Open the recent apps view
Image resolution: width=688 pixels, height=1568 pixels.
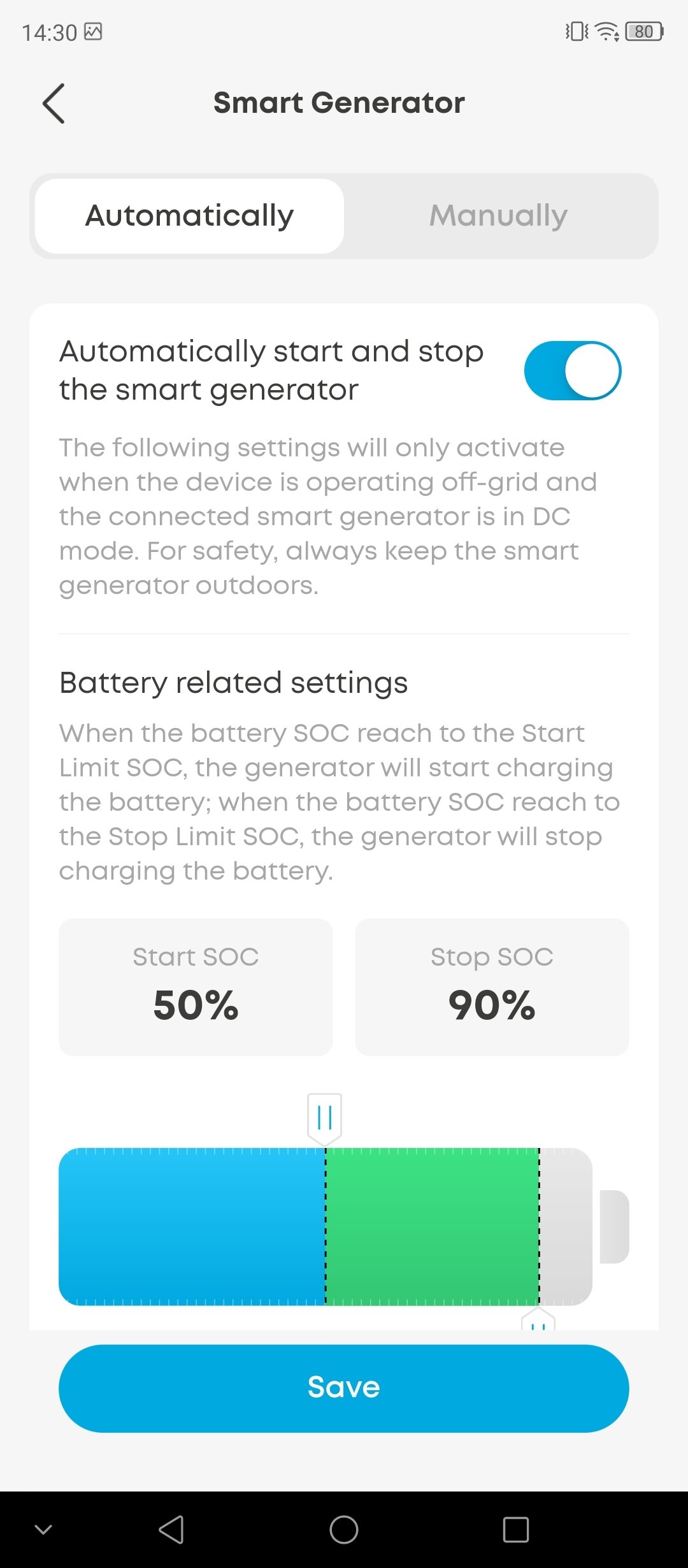515,1529
